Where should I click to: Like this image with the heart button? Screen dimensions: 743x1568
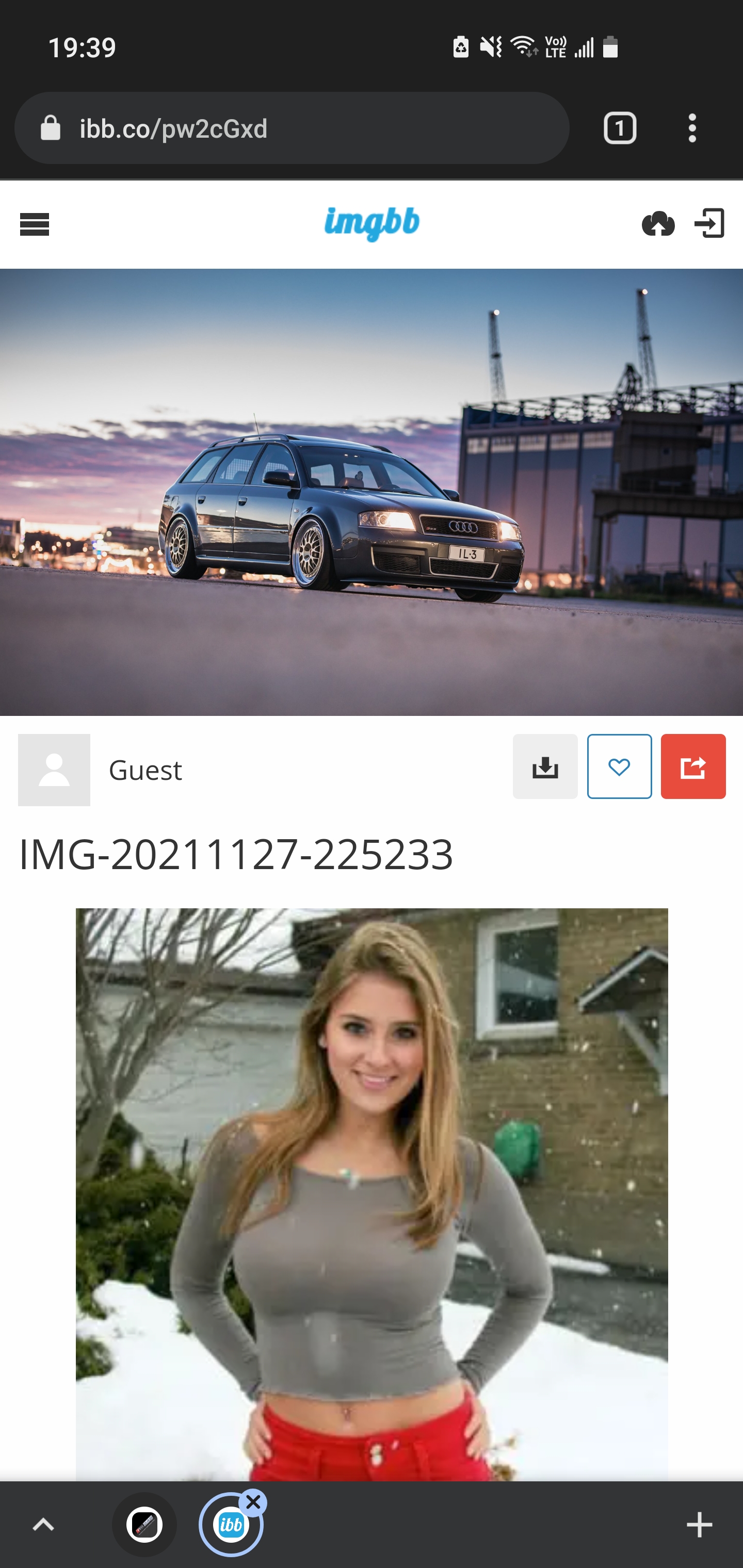tap(619, 766)
